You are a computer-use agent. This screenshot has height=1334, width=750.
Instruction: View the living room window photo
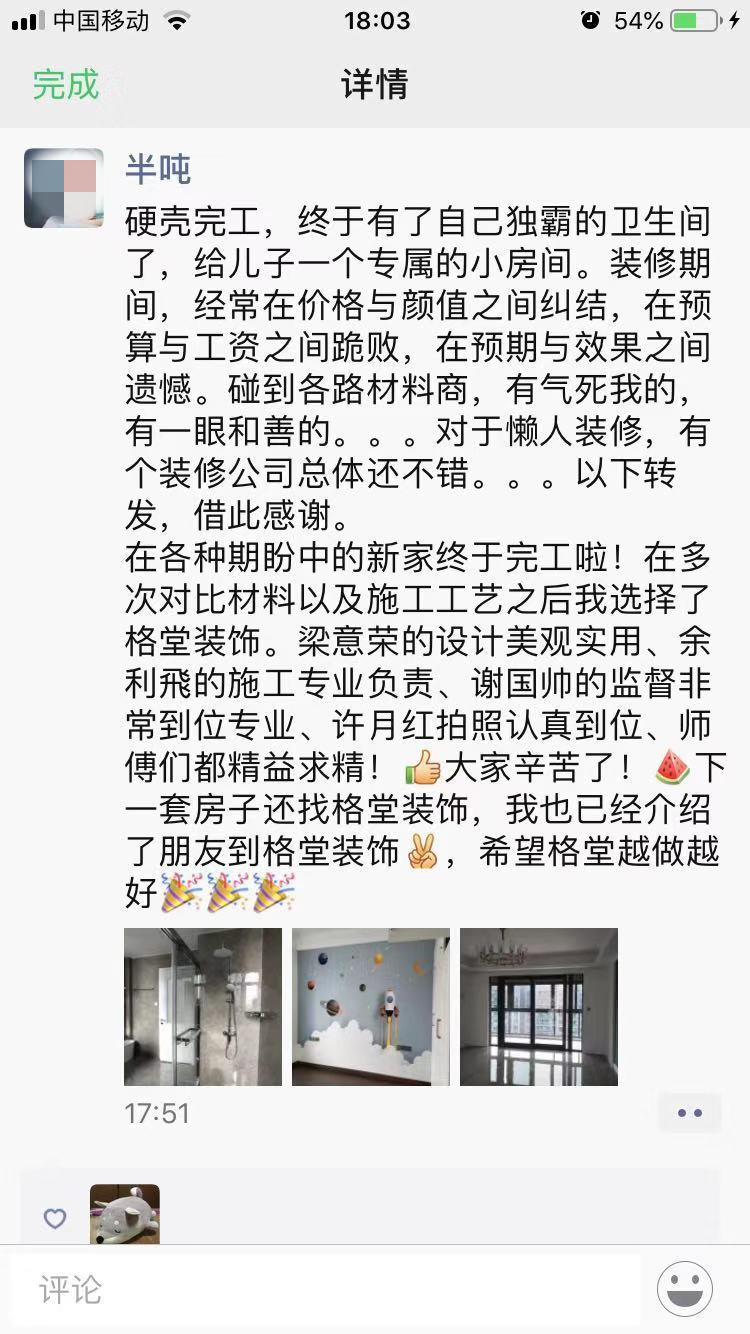(x=539, y=1006)
